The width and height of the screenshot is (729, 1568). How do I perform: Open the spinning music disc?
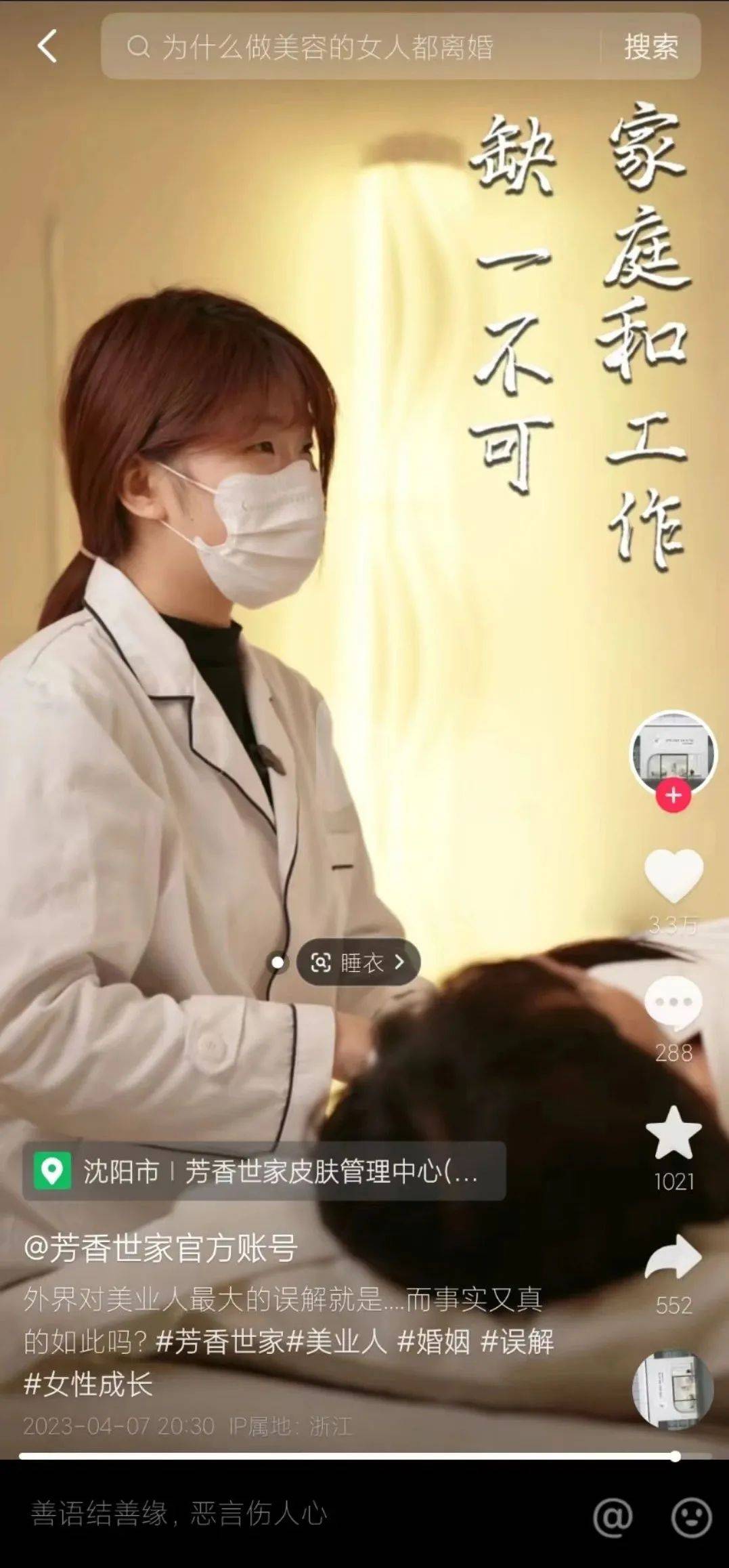(673, 1390)
